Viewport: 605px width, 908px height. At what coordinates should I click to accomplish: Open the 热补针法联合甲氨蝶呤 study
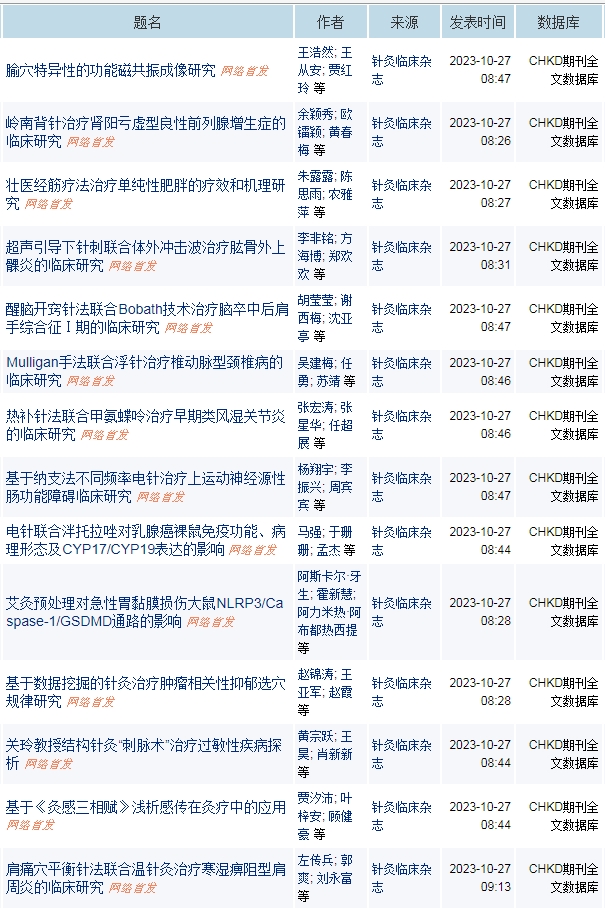click(x=145, y=416)
